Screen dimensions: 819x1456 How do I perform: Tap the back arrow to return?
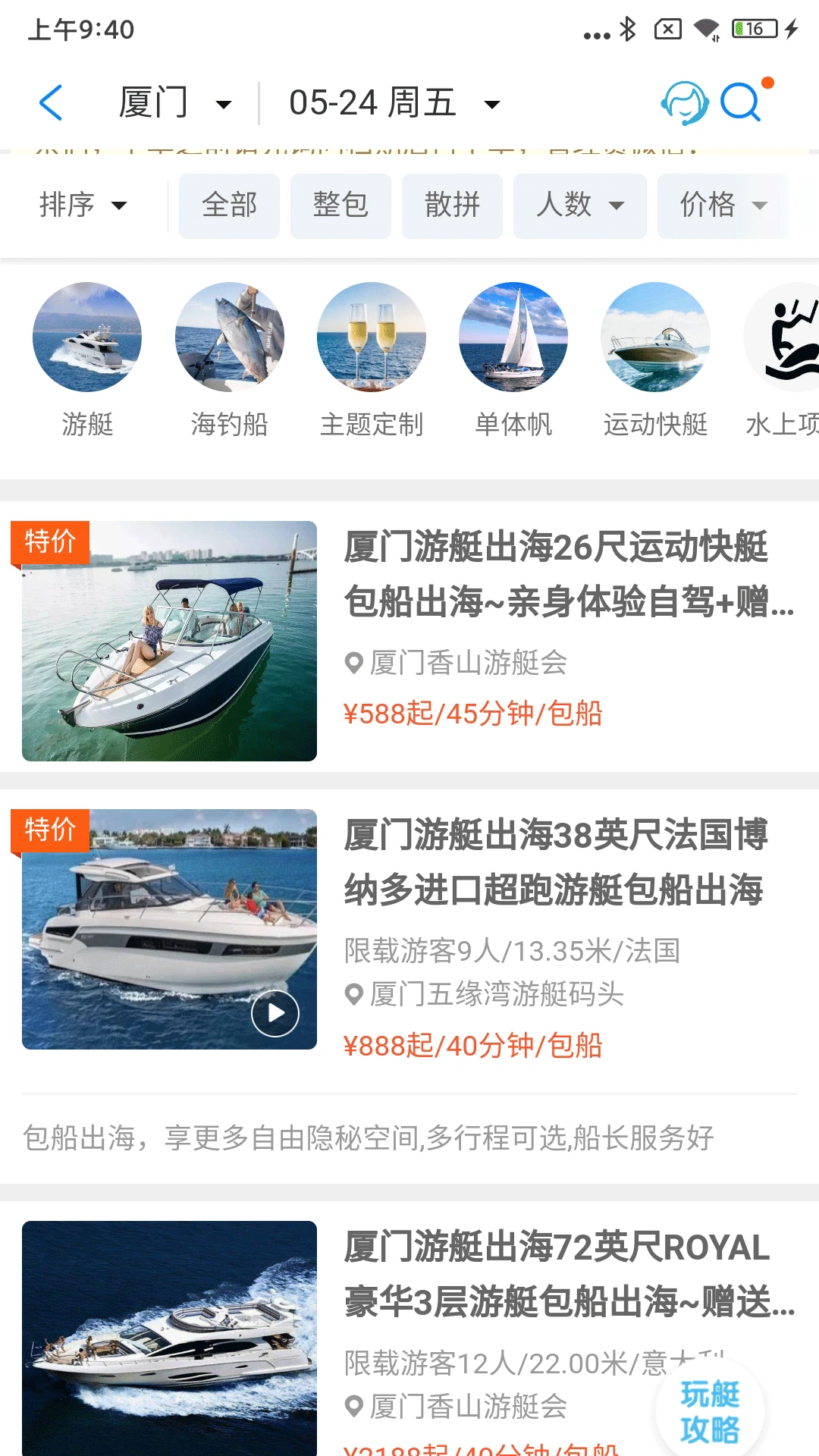point(51,102)
